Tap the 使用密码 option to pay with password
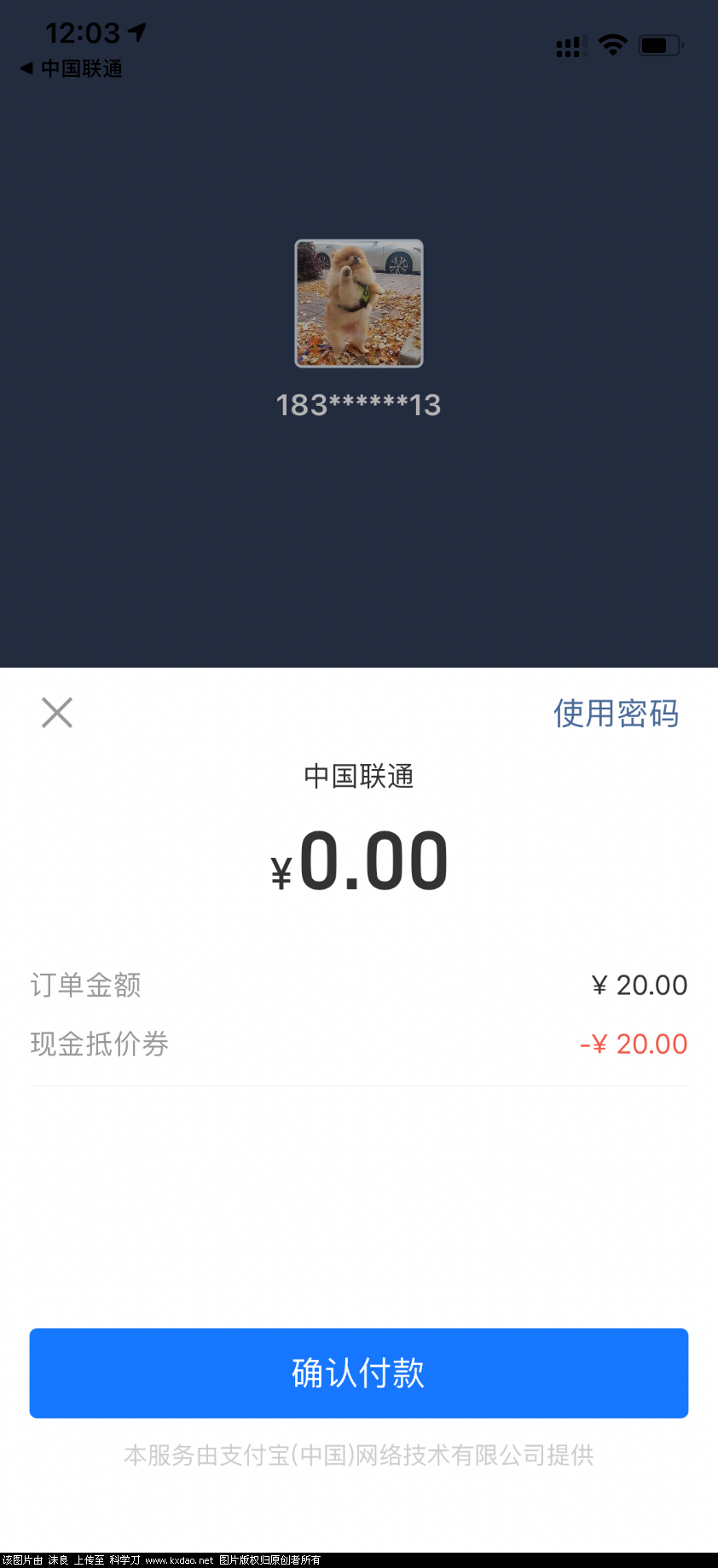 click(x=615, y=714)
